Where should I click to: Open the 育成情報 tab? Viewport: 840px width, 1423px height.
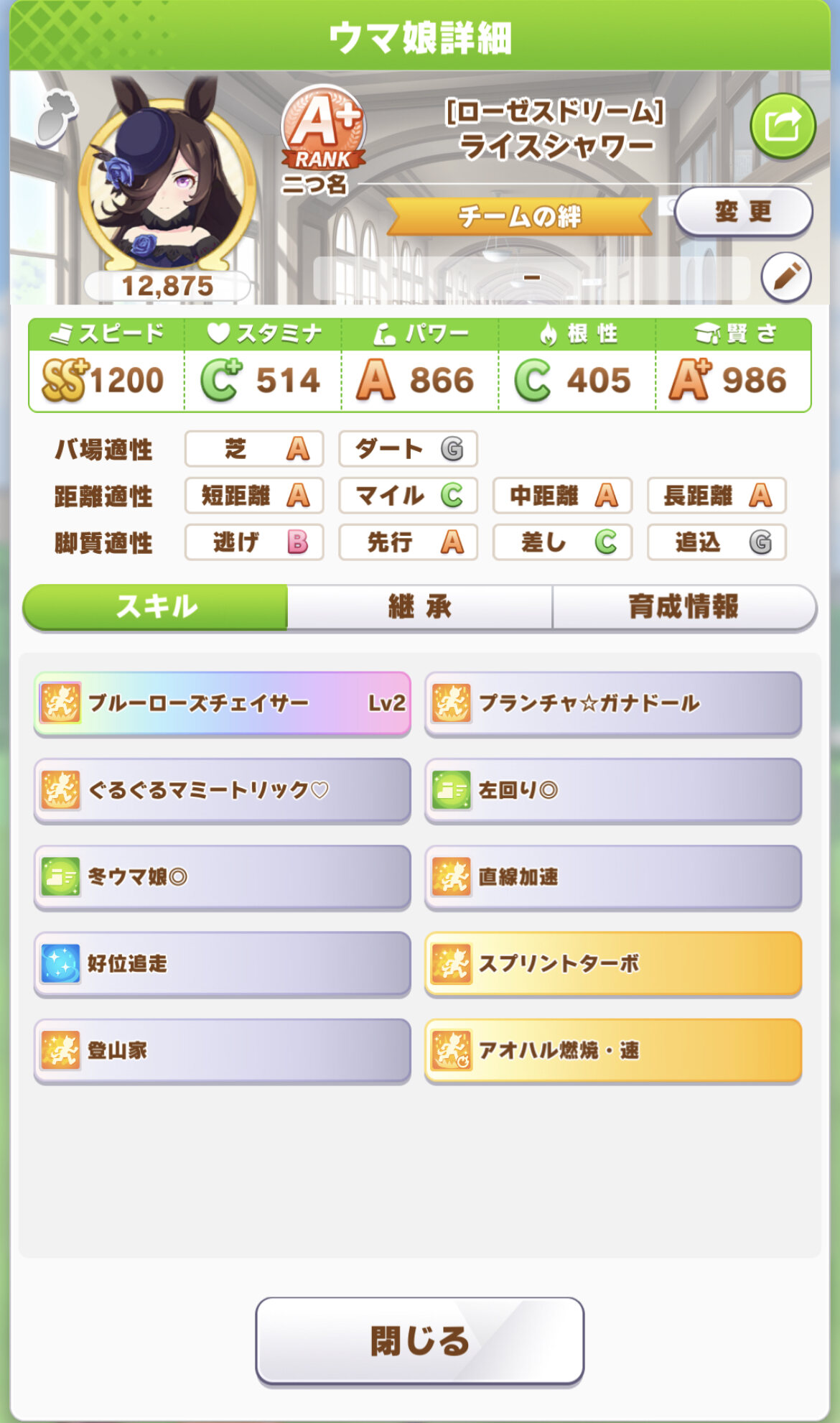[683, 607]
